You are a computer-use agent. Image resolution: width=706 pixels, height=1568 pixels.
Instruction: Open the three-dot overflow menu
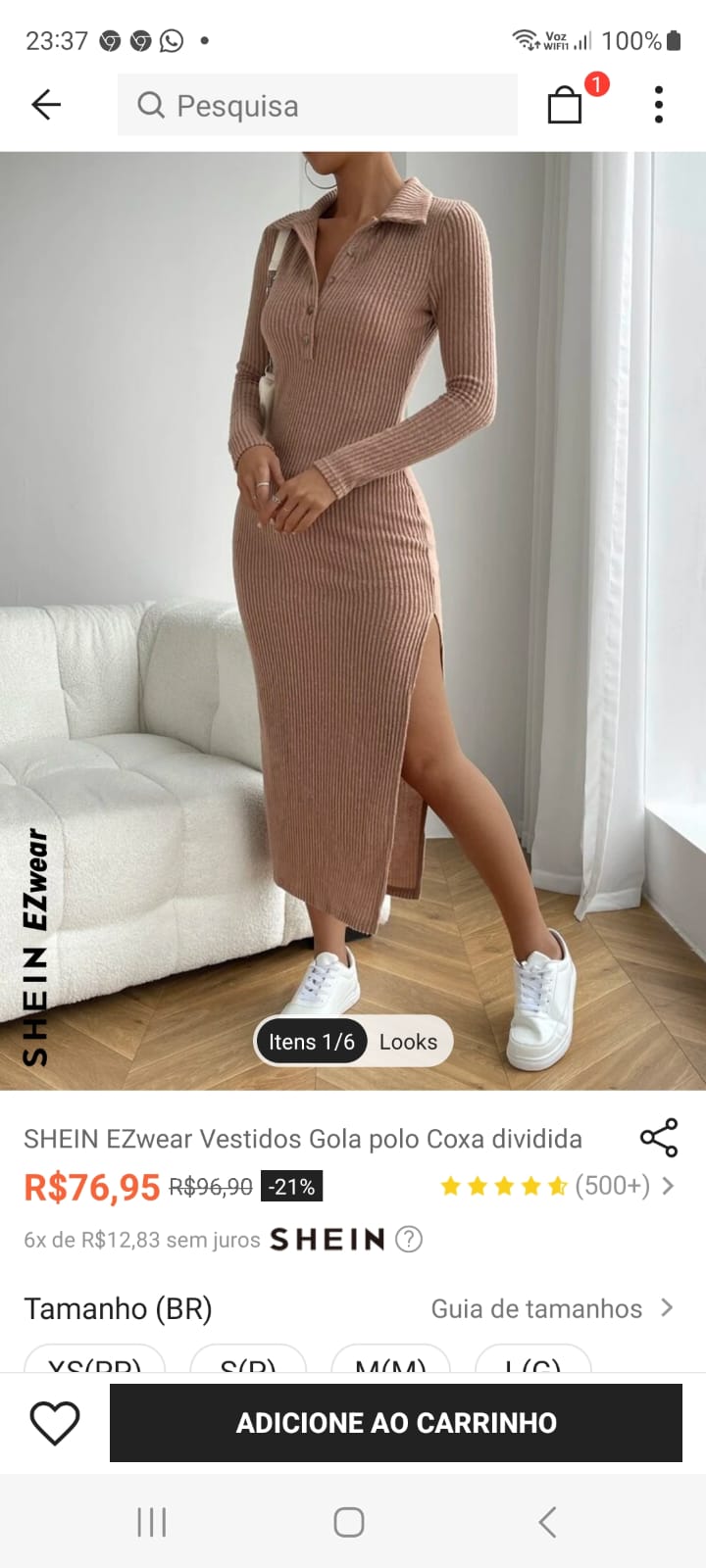[x=658, y=105]
